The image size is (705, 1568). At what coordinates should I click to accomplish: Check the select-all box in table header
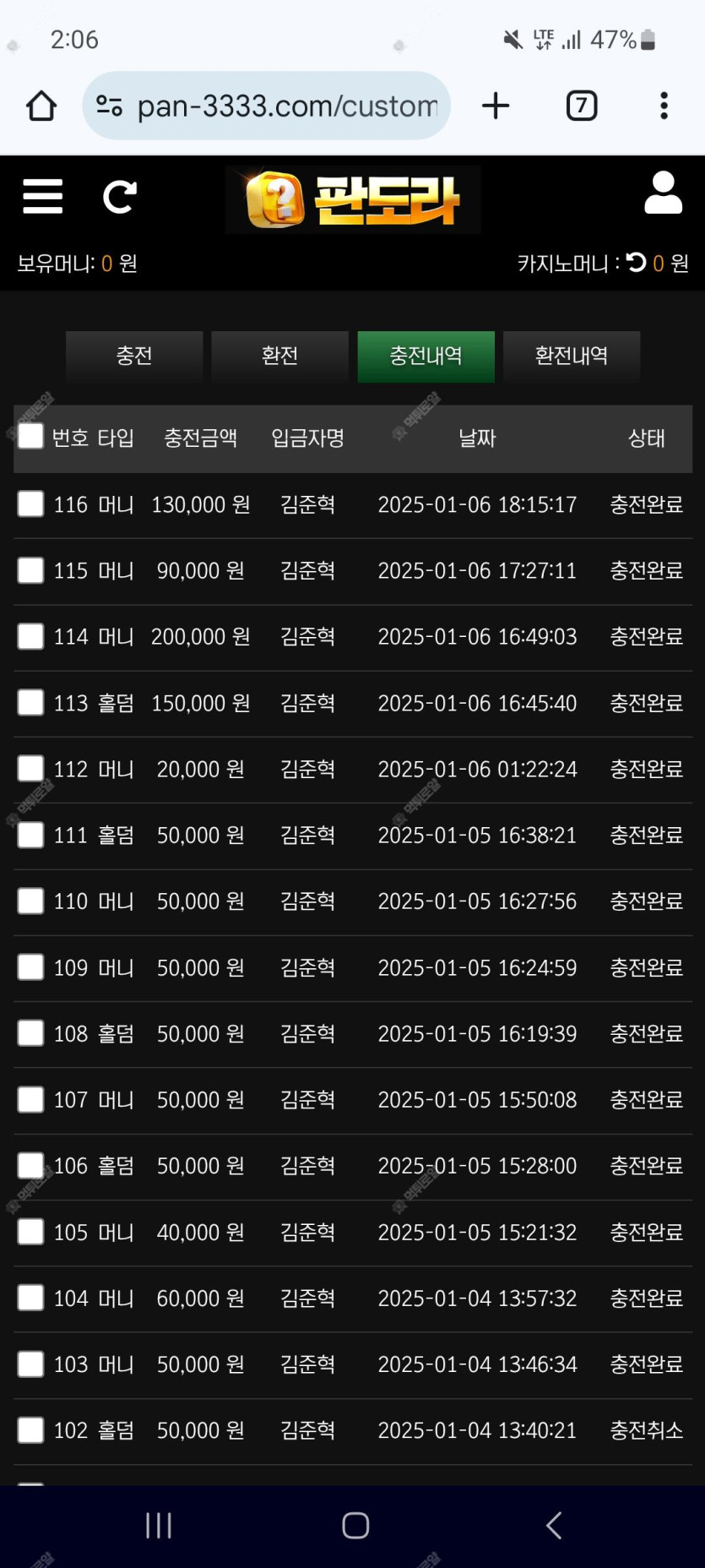point(31,437)
